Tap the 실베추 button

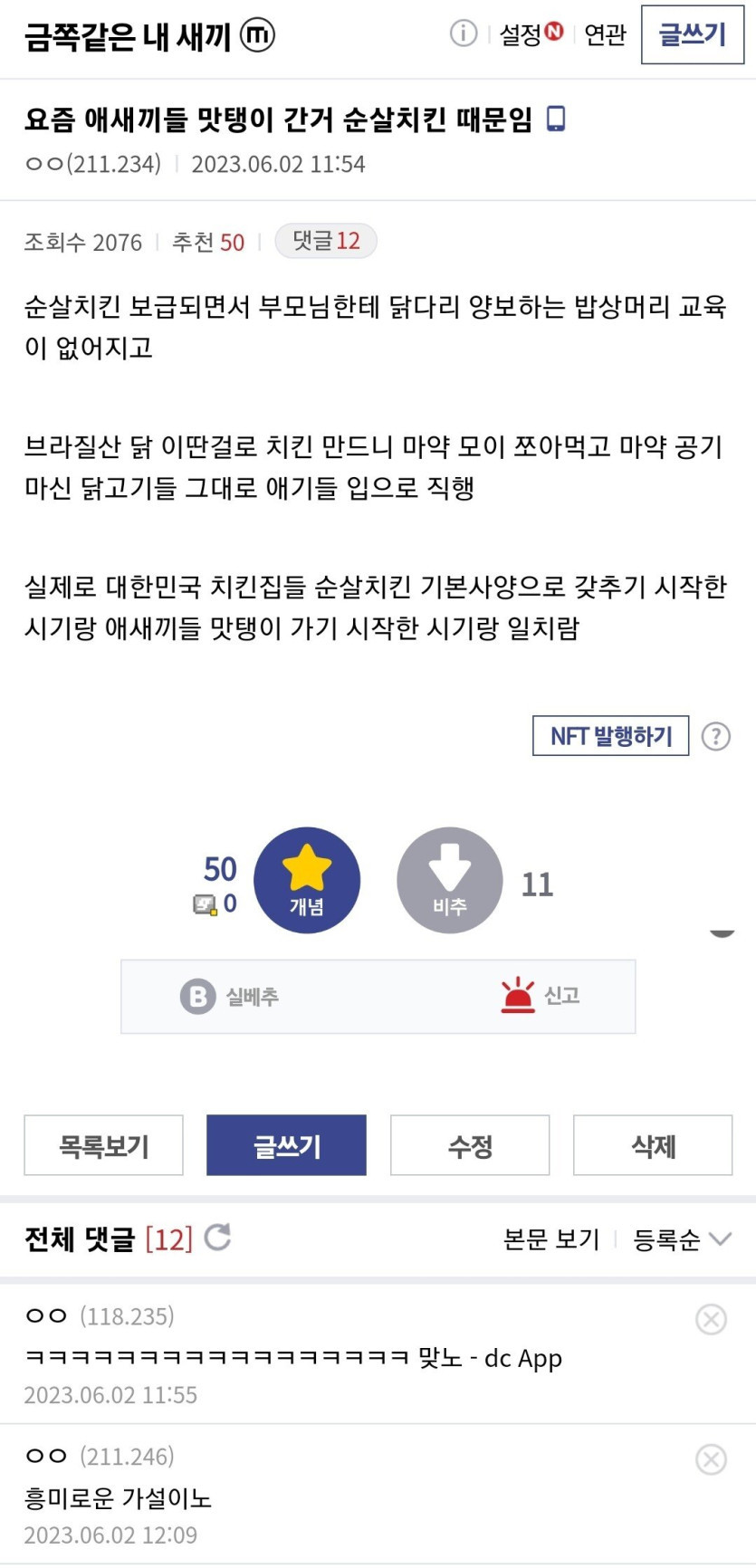click(x=230, y=997)
